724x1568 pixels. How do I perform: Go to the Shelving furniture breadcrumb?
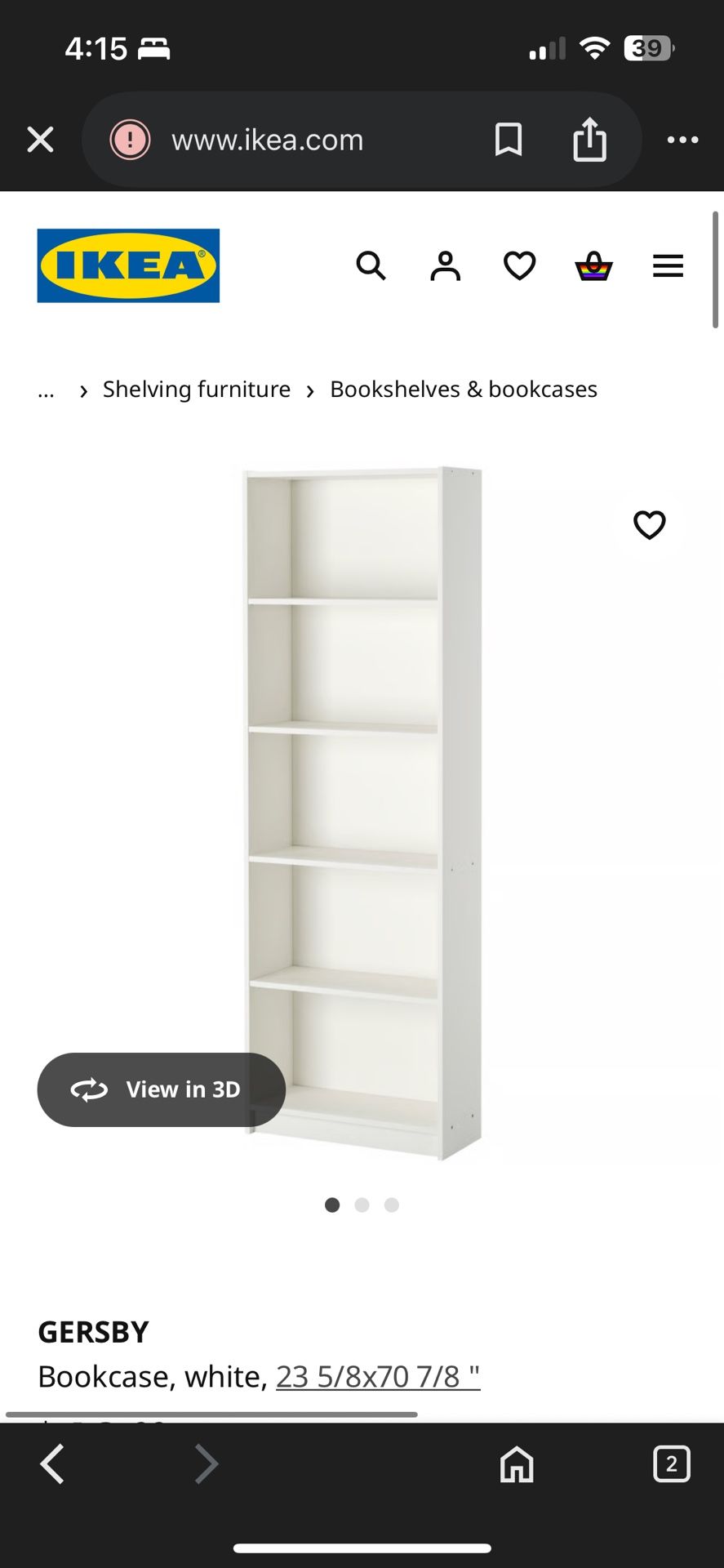point(196,390)
